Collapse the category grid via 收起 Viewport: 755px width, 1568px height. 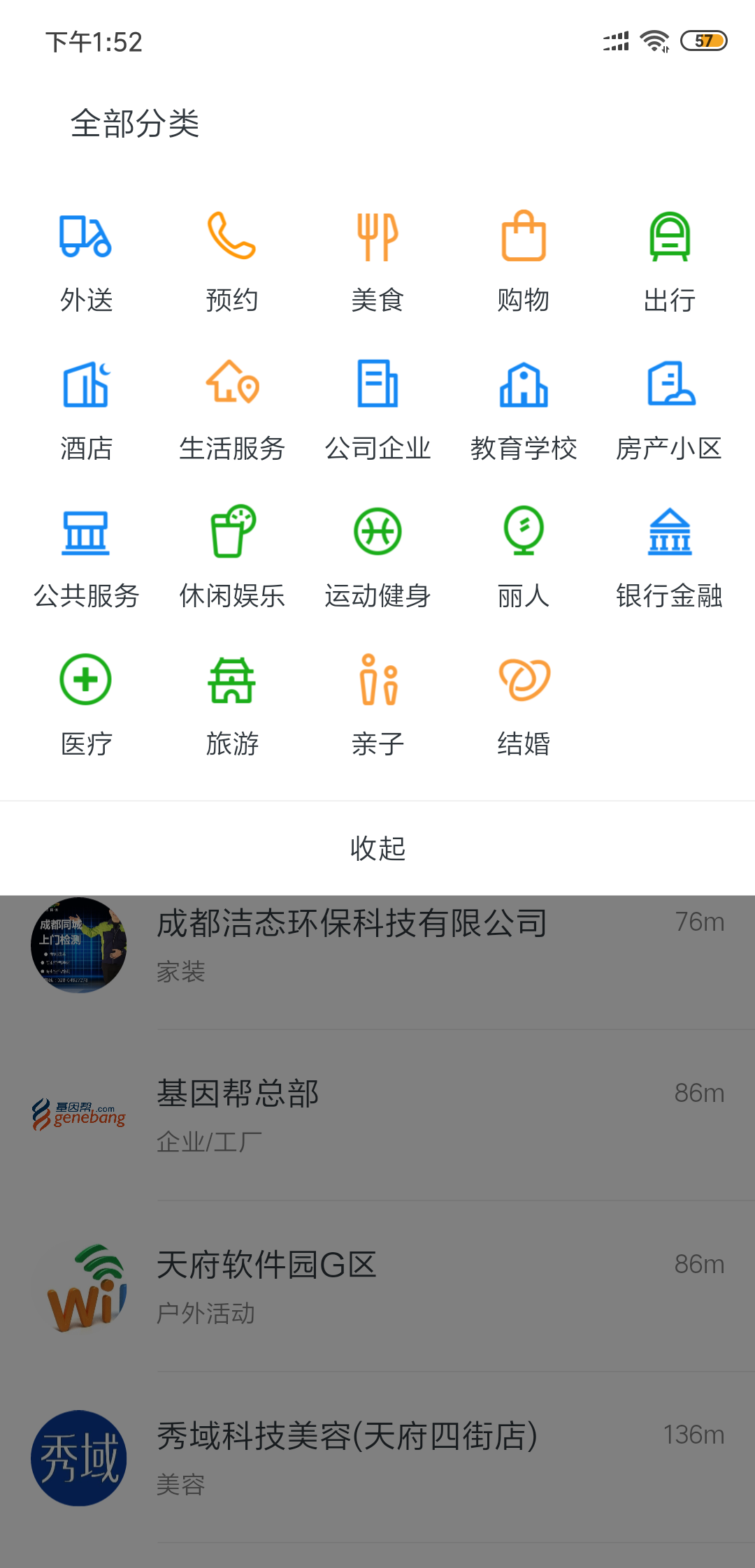click(x=377, y=849)
